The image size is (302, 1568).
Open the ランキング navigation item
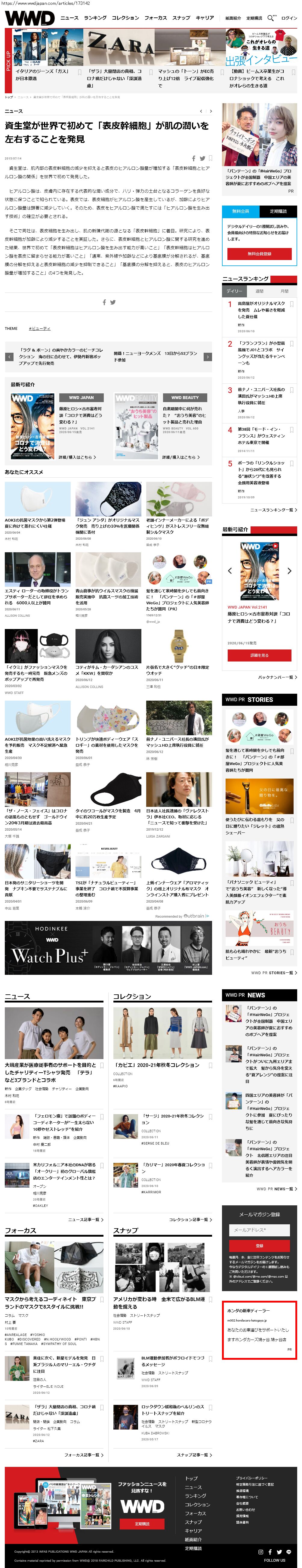pos(95,18)
